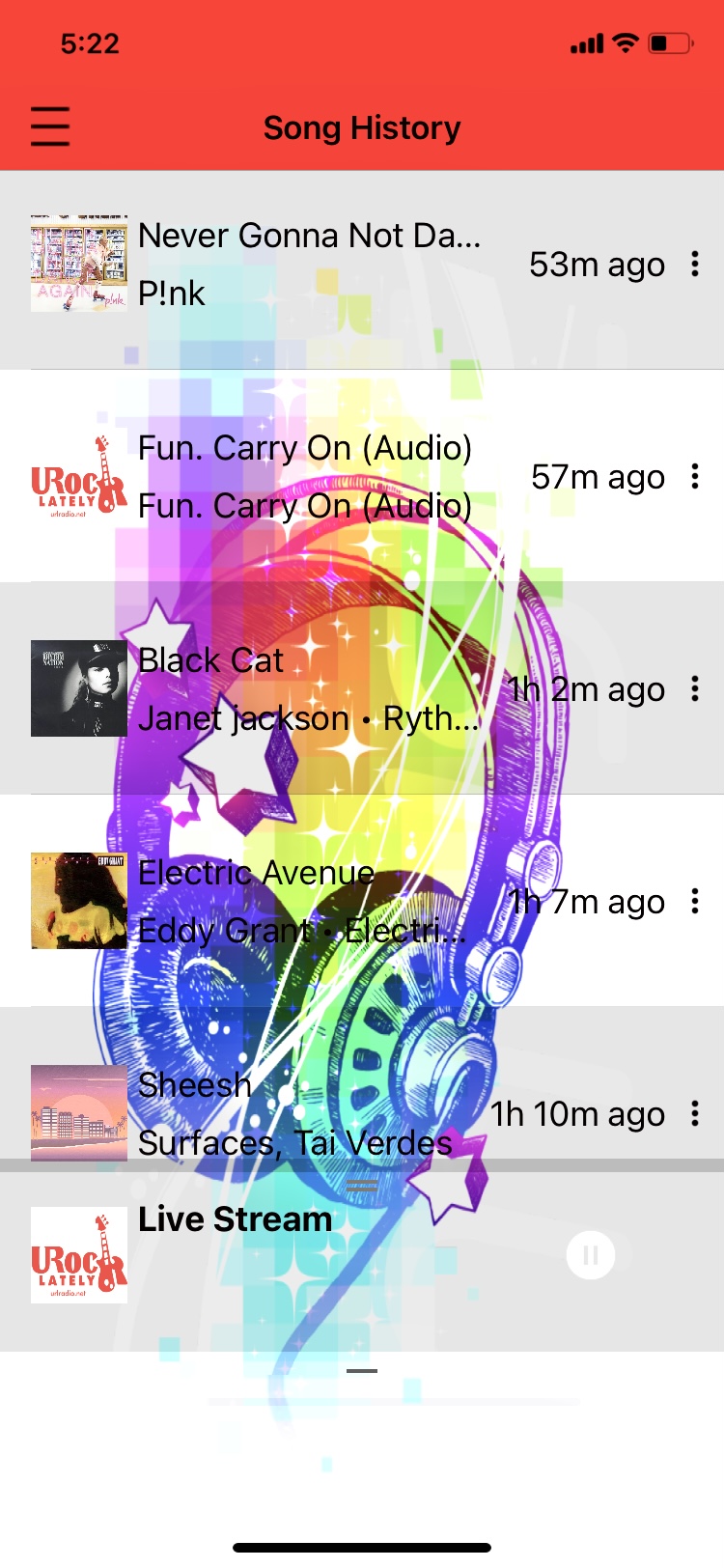Expand the Live Stream mini player
Screen dimensions: 724x1568
point(362,1186)
